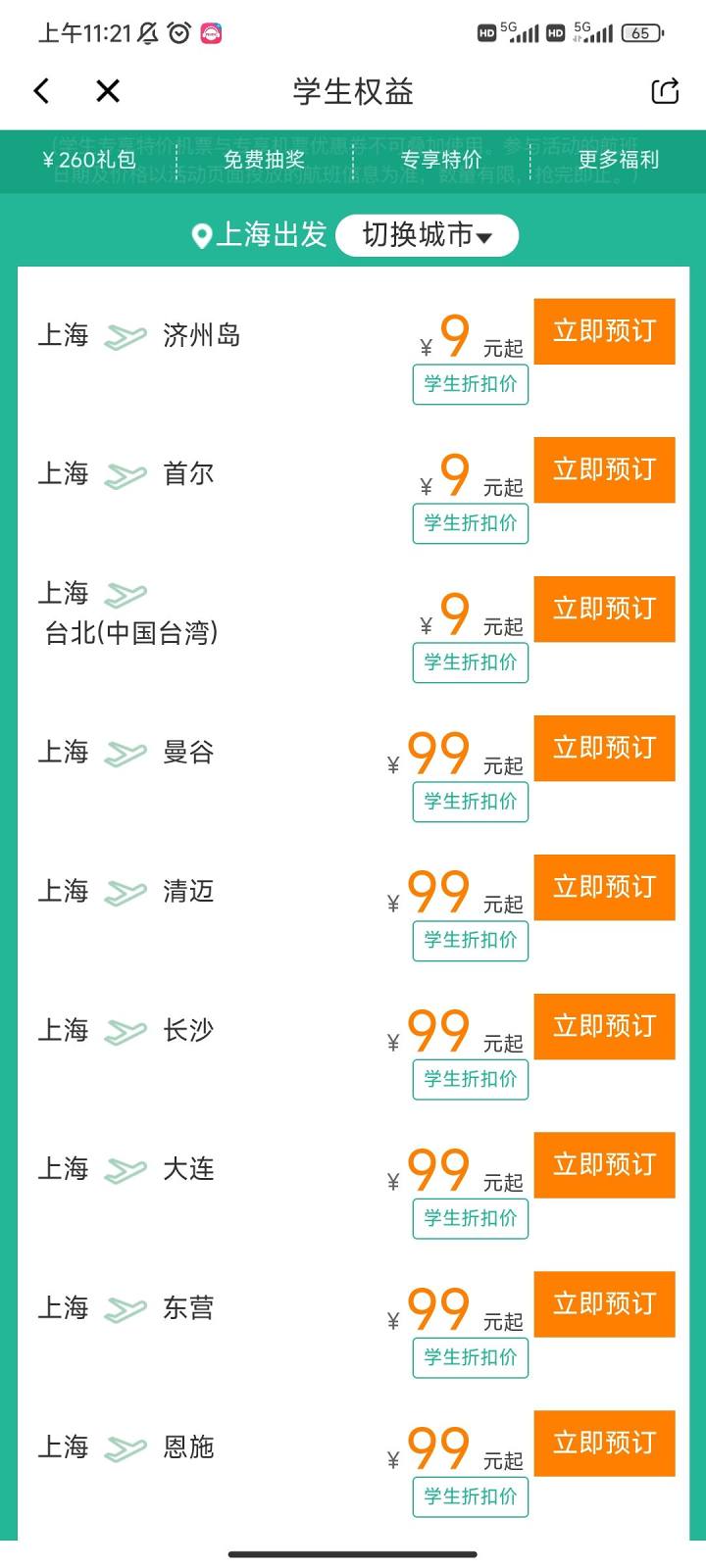The height and width of the screenshot is (1568, 706).
Task: Tap the close X to exit the page
Action: 108,90
